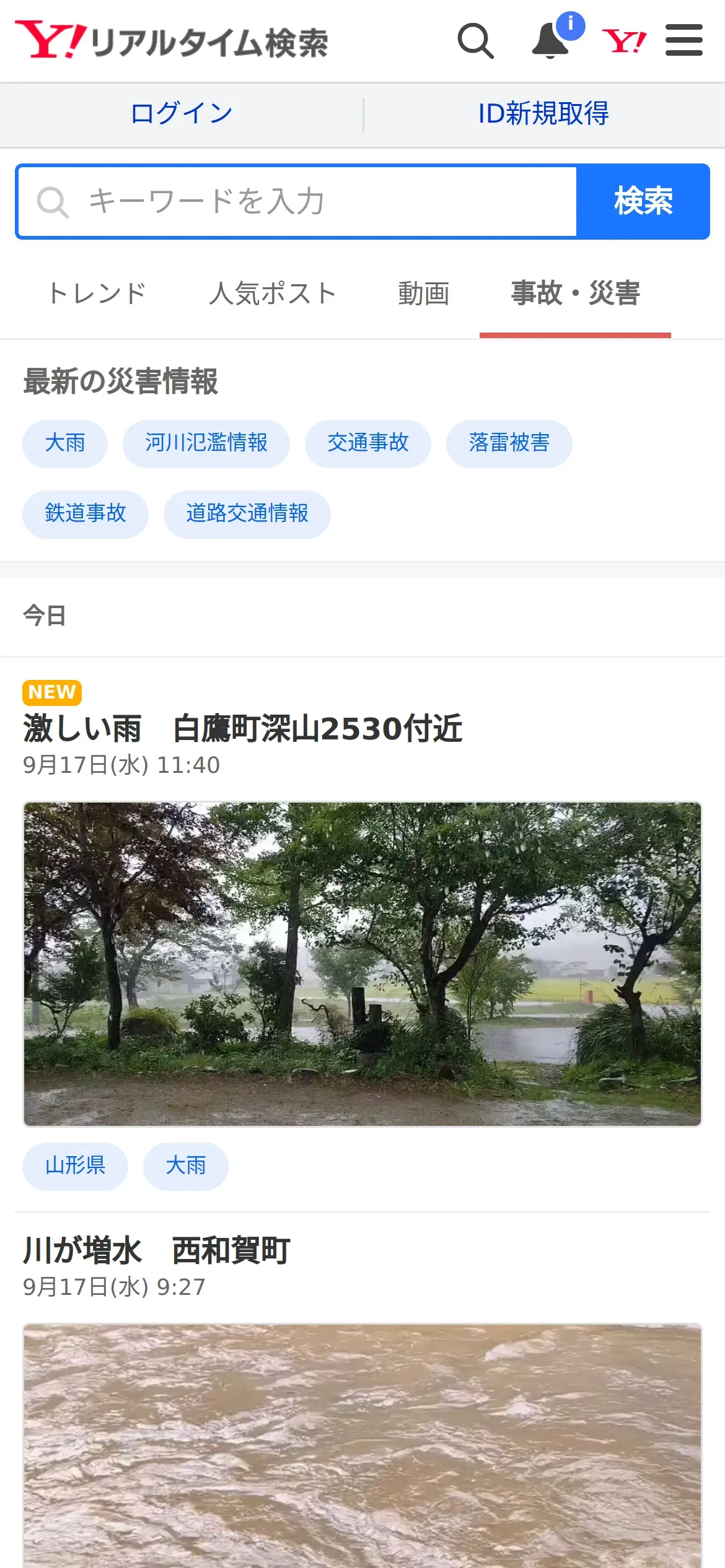Tap the blue 検索 button

643,202
